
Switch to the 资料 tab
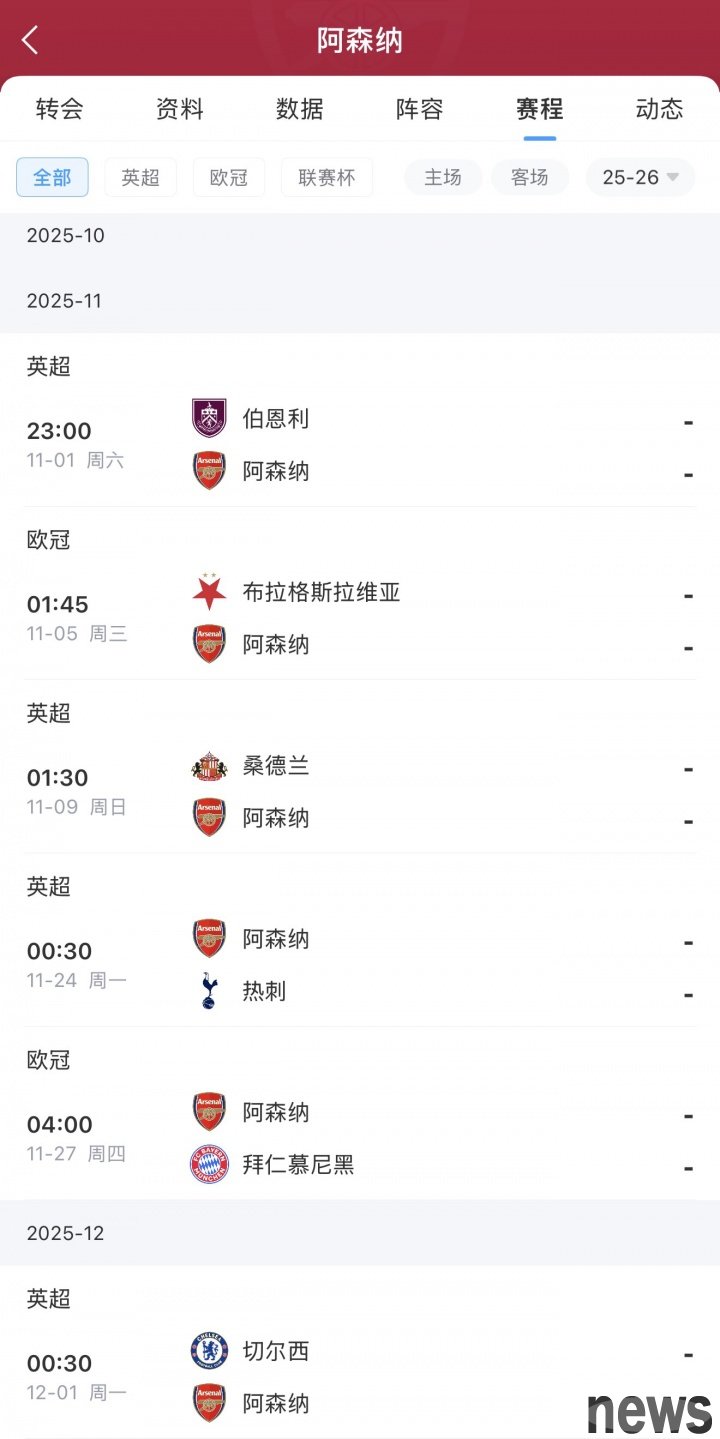pos(180,109)
